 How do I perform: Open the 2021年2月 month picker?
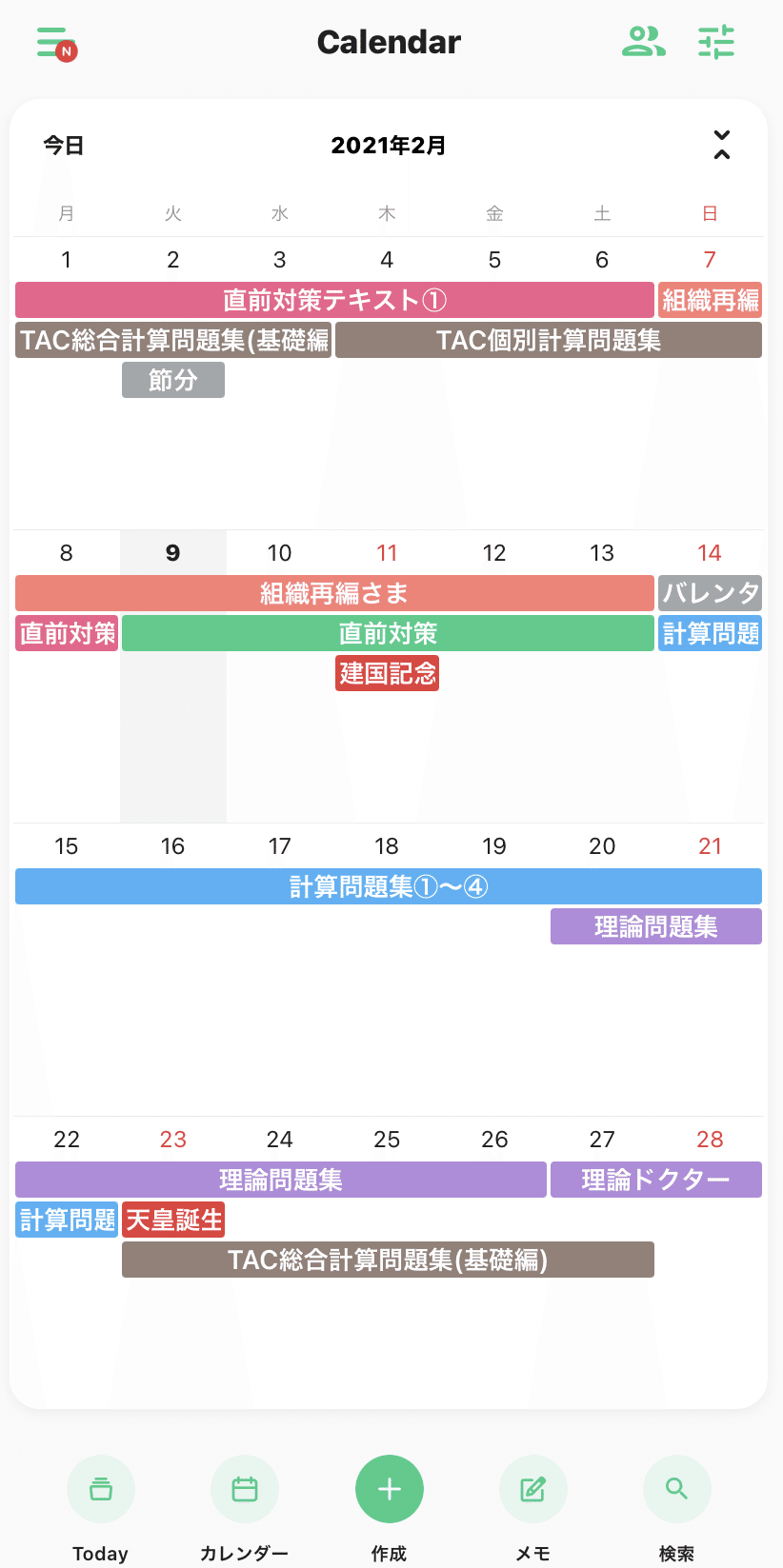389,146
